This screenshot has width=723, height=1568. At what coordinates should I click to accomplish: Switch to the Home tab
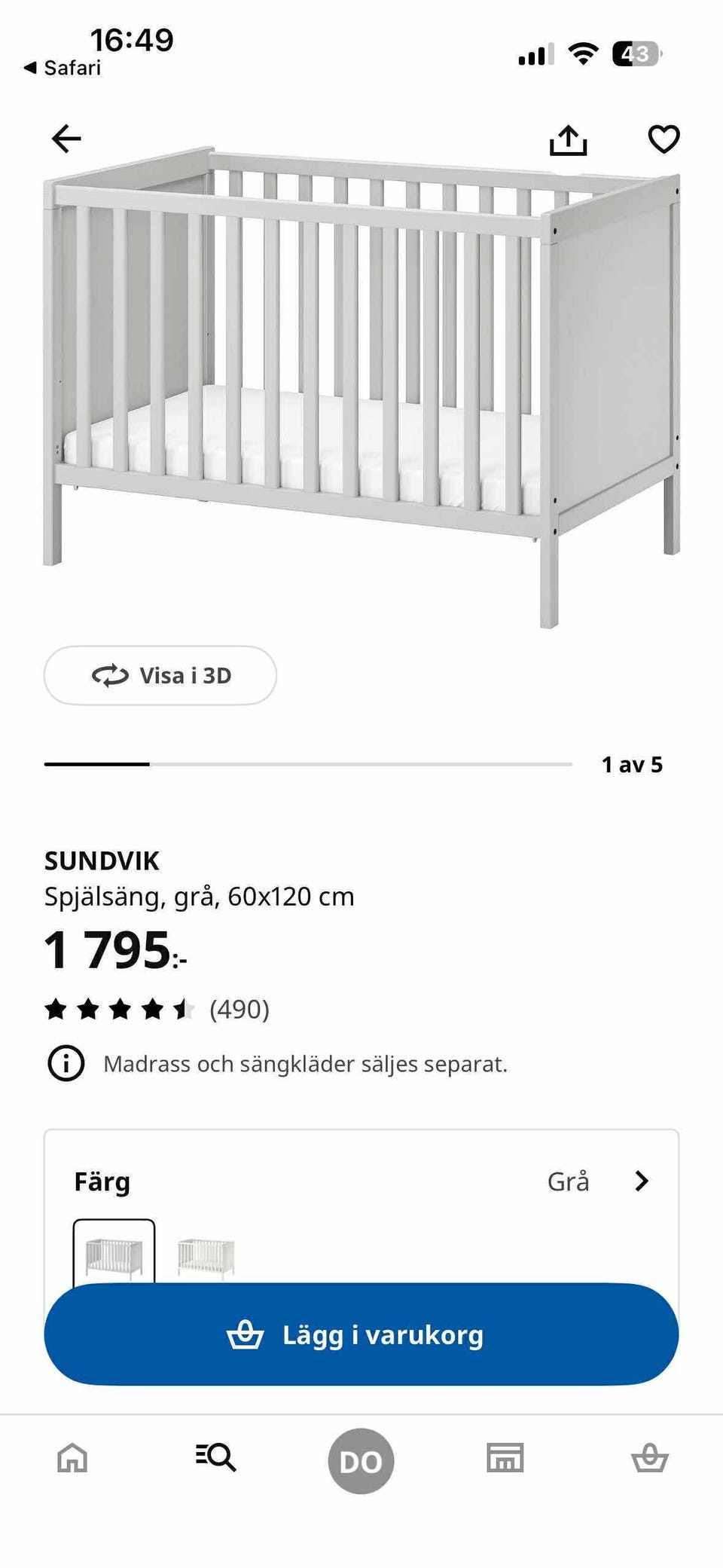72,1458
